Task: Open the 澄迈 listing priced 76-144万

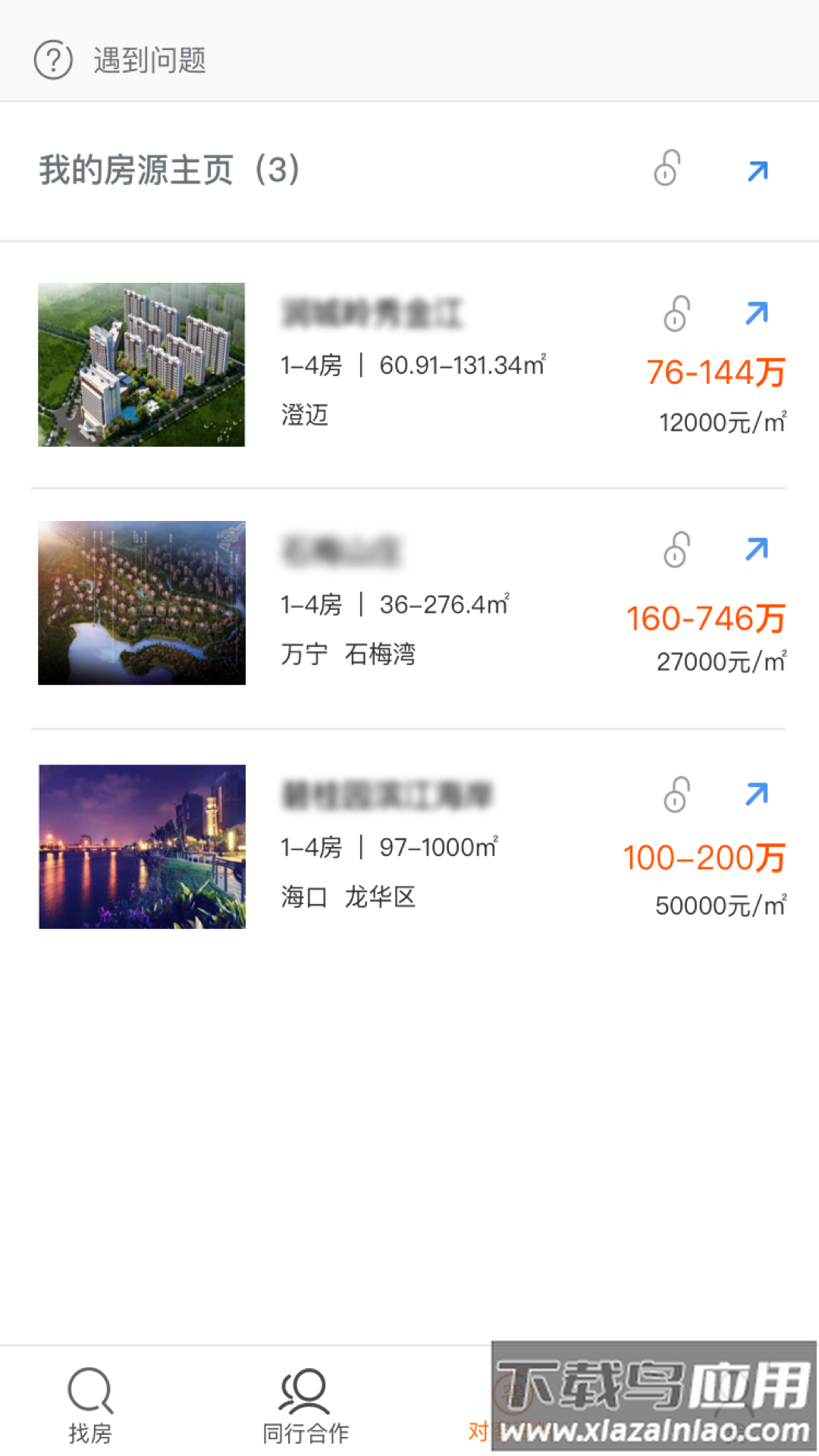Action: (409, 365)
